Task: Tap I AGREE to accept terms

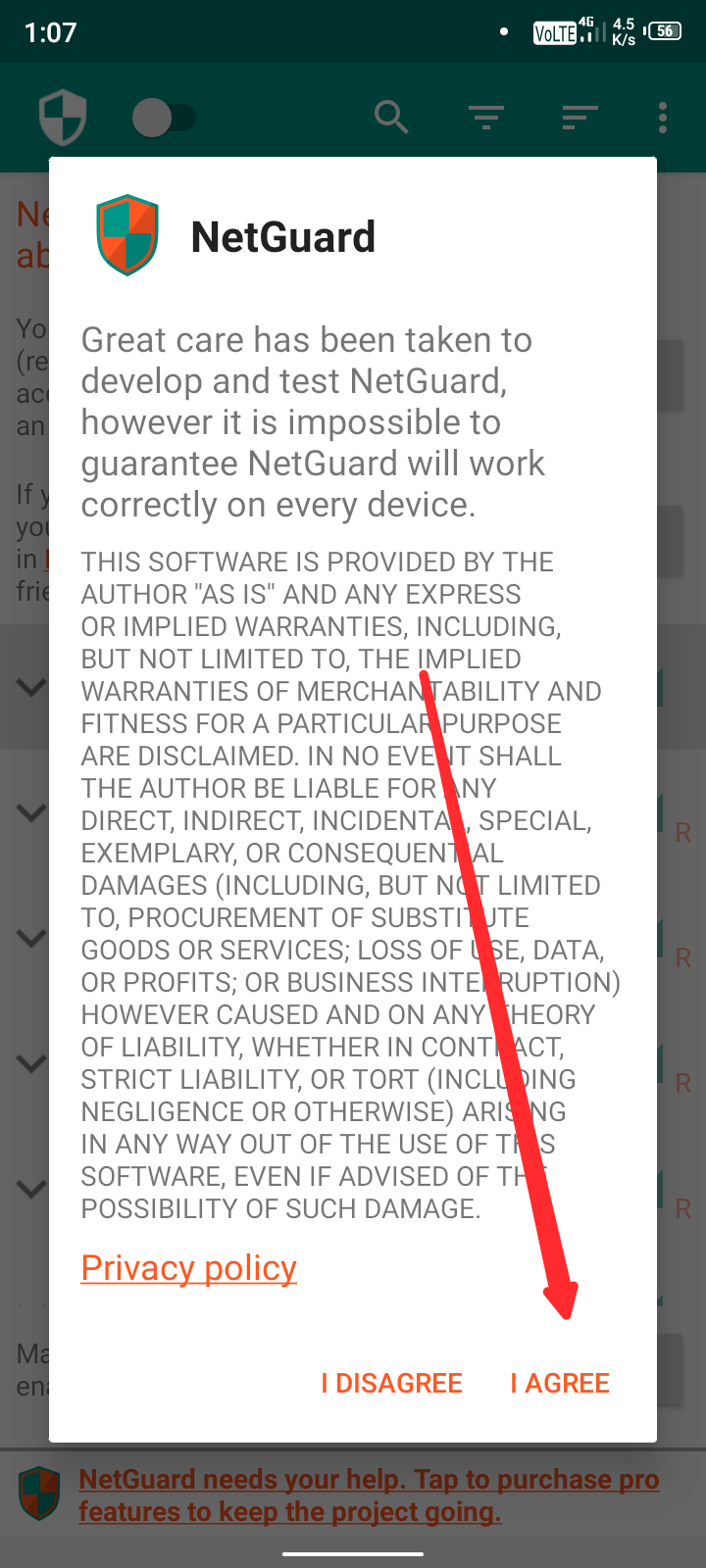Action: point(560,1383)
